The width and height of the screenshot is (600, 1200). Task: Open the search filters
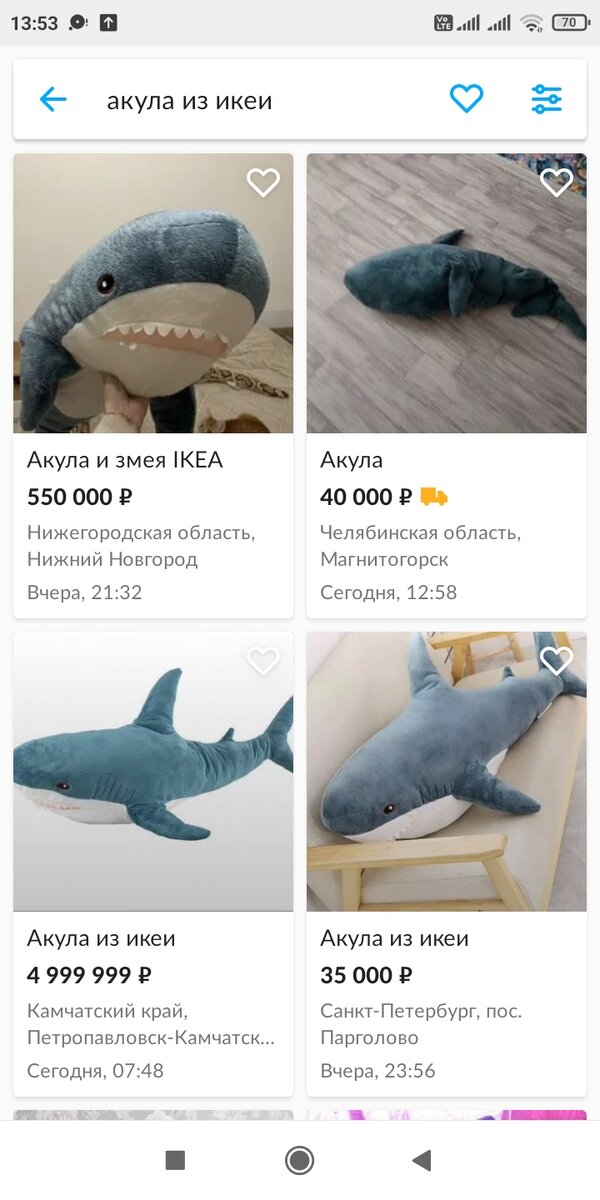tap(546, 99)
